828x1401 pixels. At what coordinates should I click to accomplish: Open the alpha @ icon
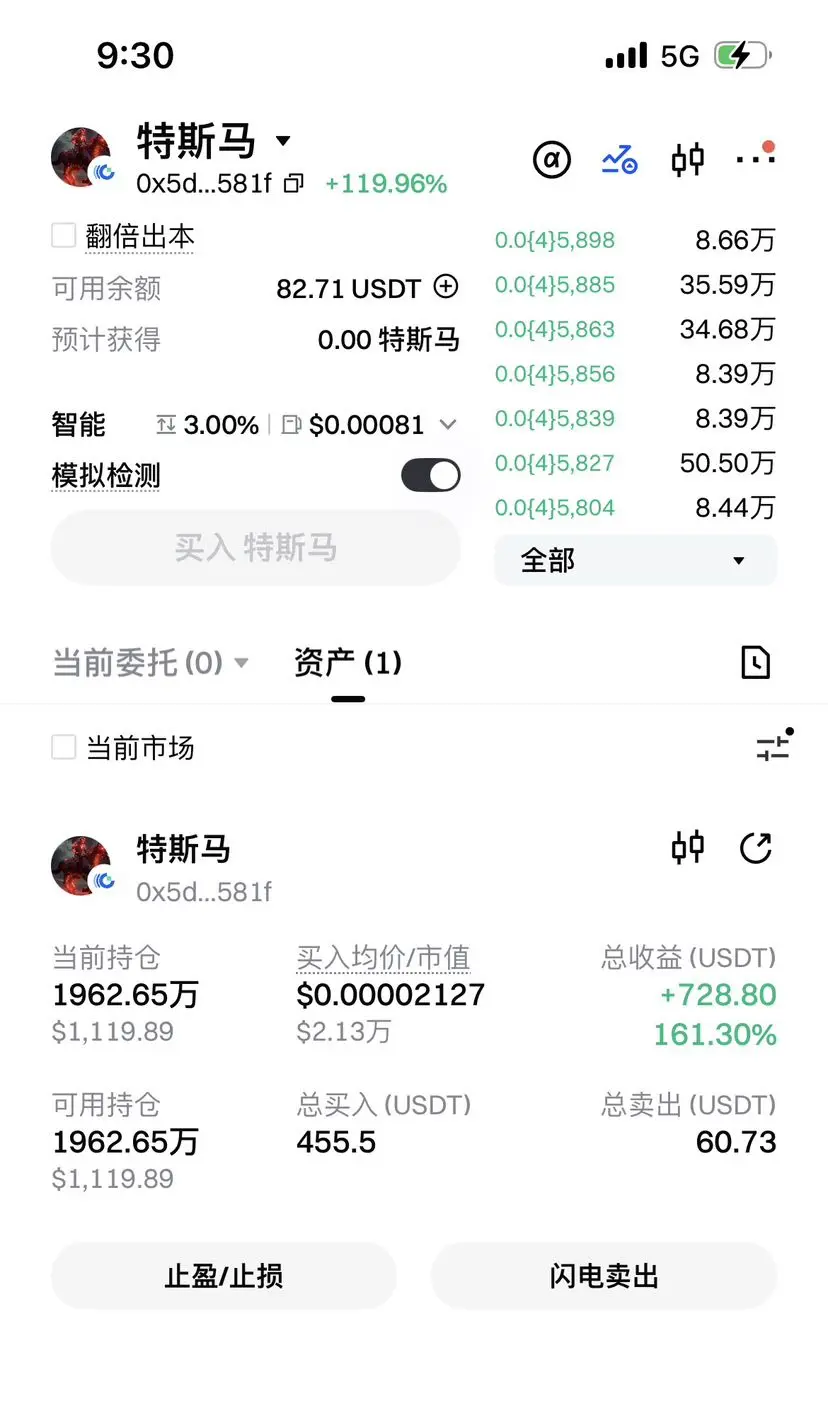coord(551,159)
